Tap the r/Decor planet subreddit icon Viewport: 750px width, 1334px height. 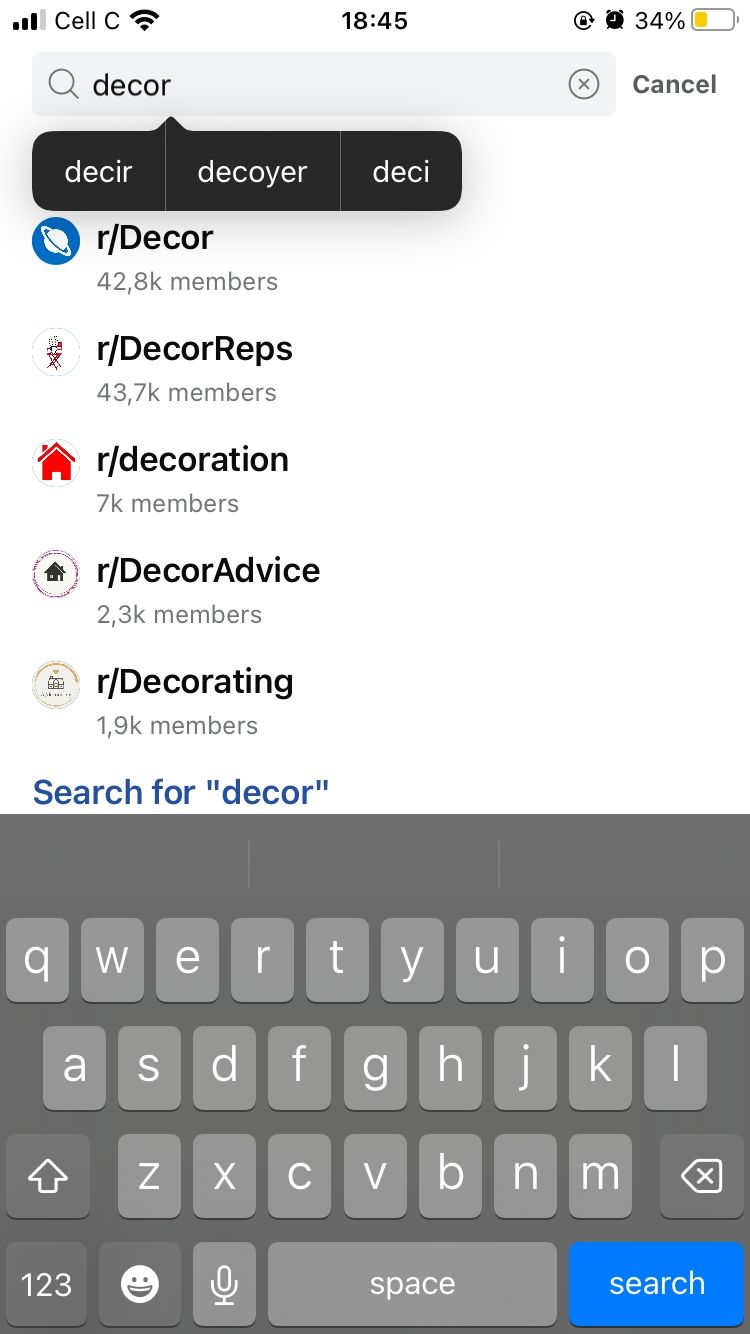(x=55, y=240)
